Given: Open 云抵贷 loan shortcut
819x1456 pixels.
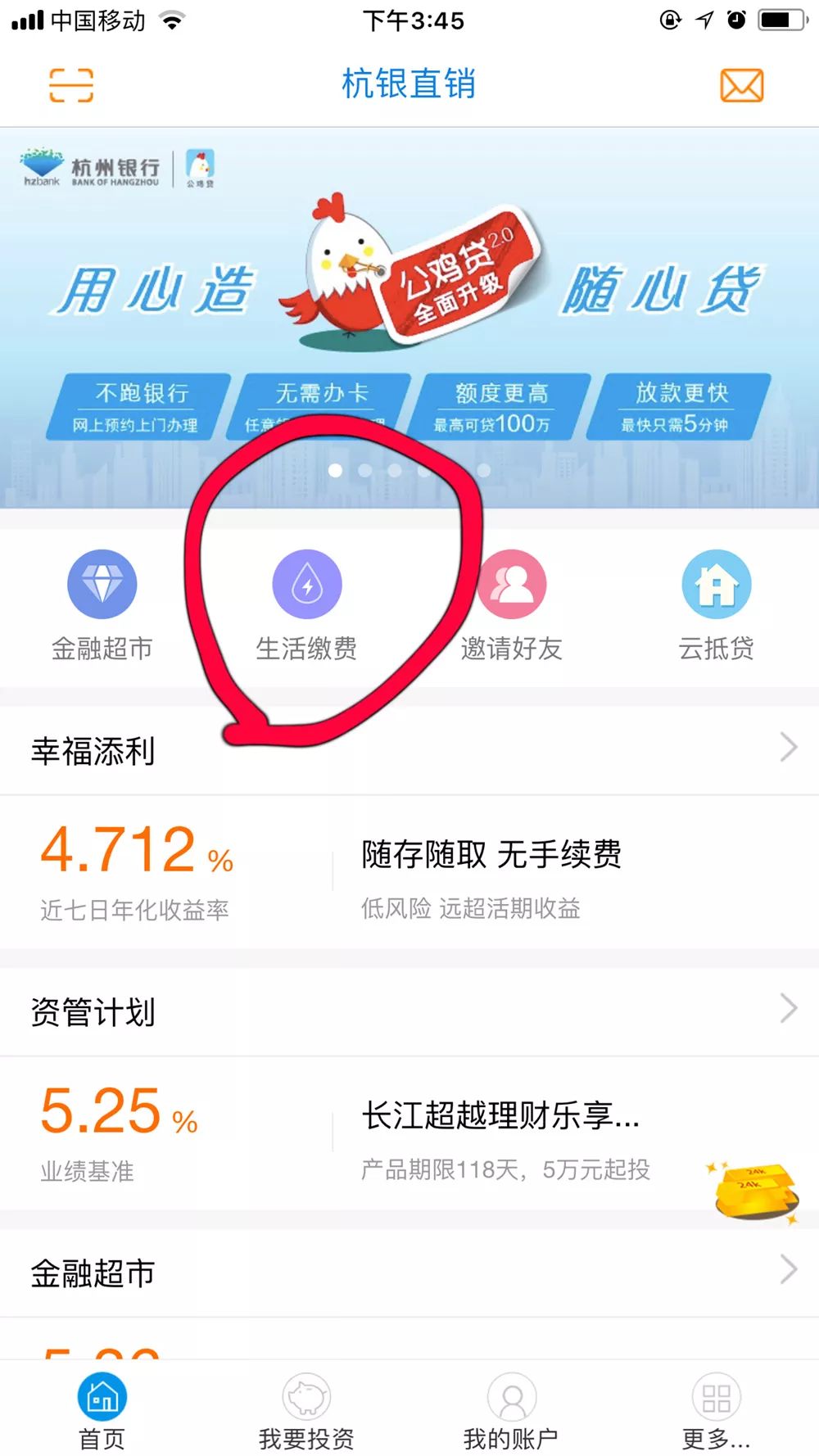Looking at the screenshot, I should 716,604.
